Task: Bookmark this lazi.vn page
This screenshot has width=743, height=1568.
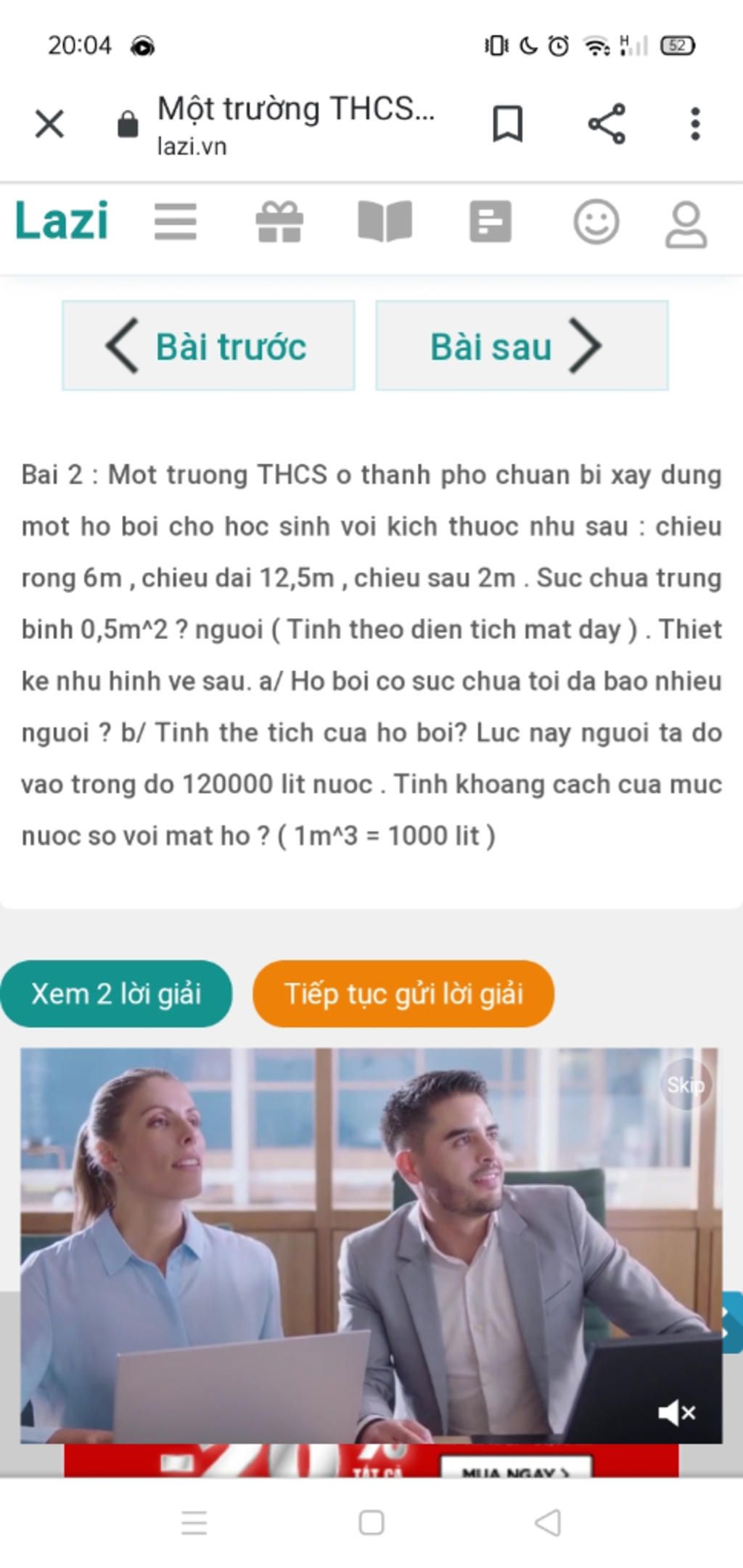Action: click(507, 124)
